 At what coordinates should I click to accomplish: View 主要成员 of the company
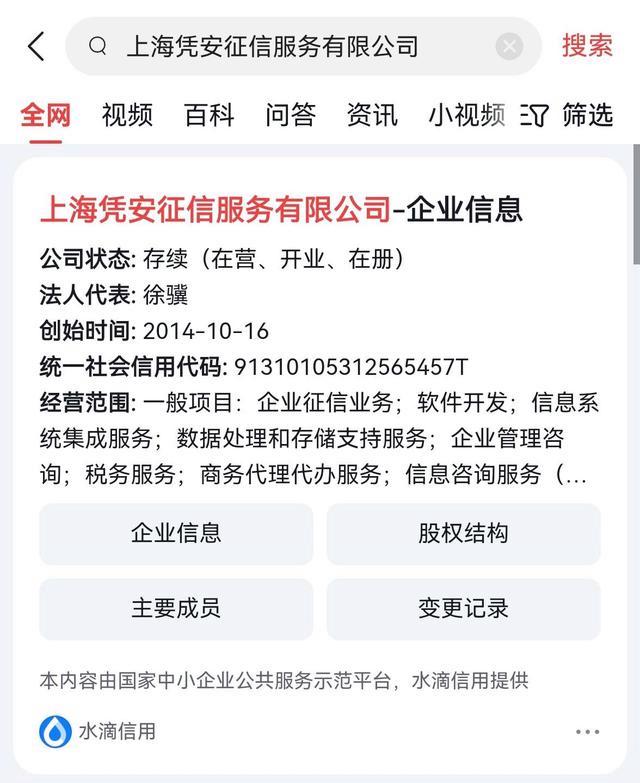[176, 609]
